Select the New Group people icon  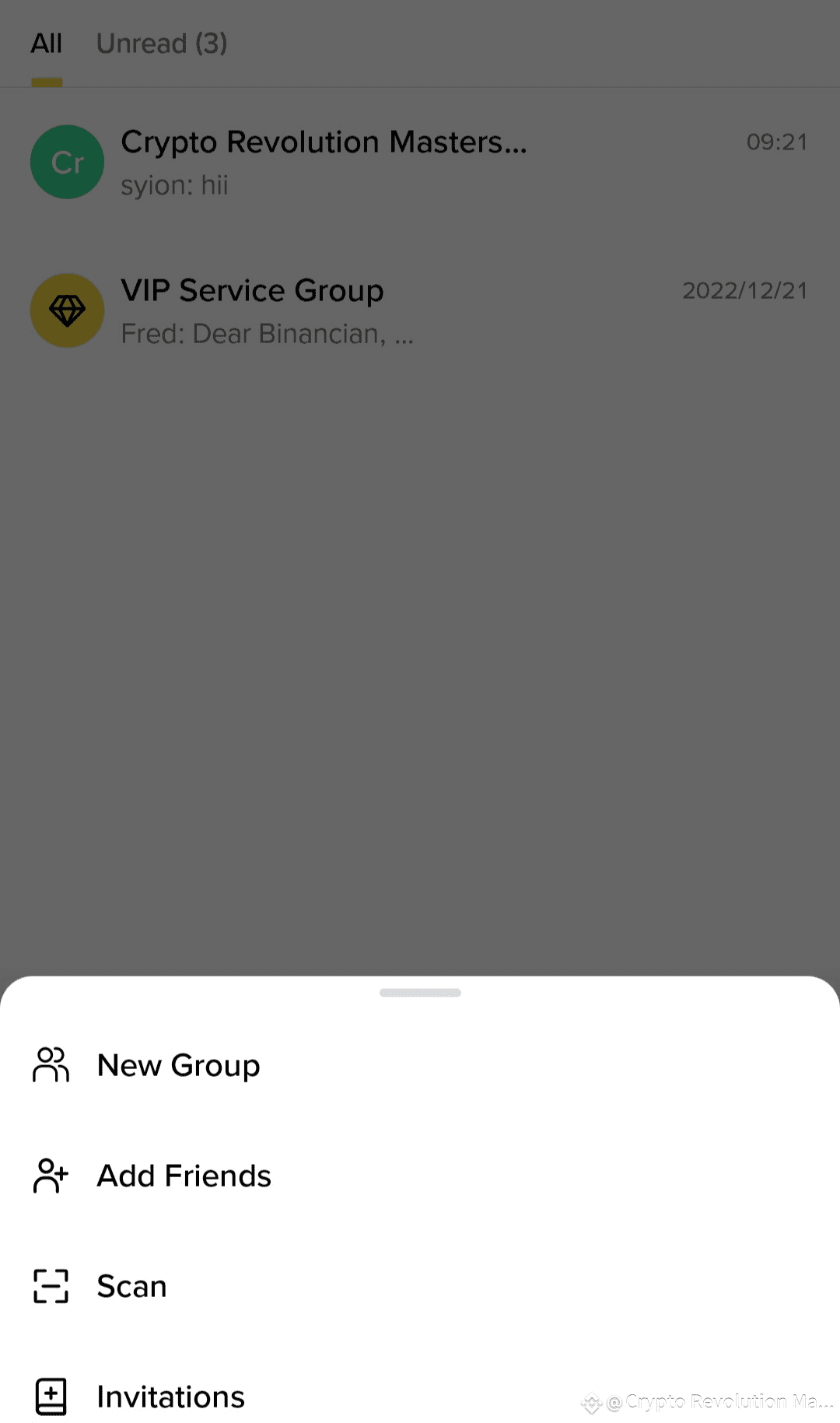[x=51, y=1067]
